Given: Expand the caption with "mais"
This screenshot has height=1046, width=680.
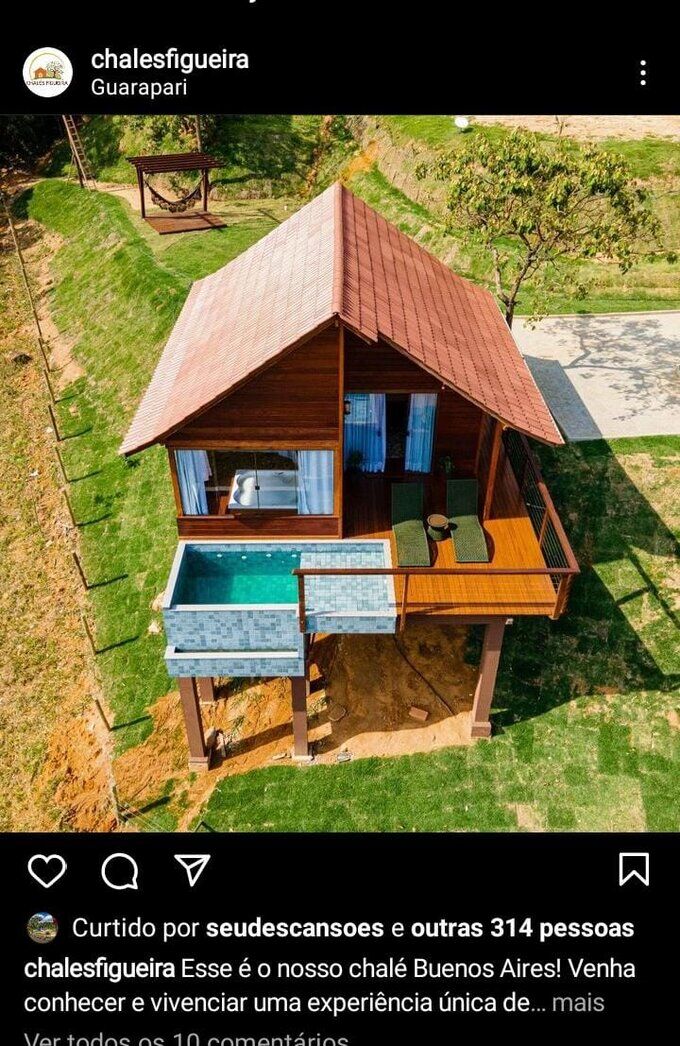Looking at the screenshot, I should coord(578,1002).
